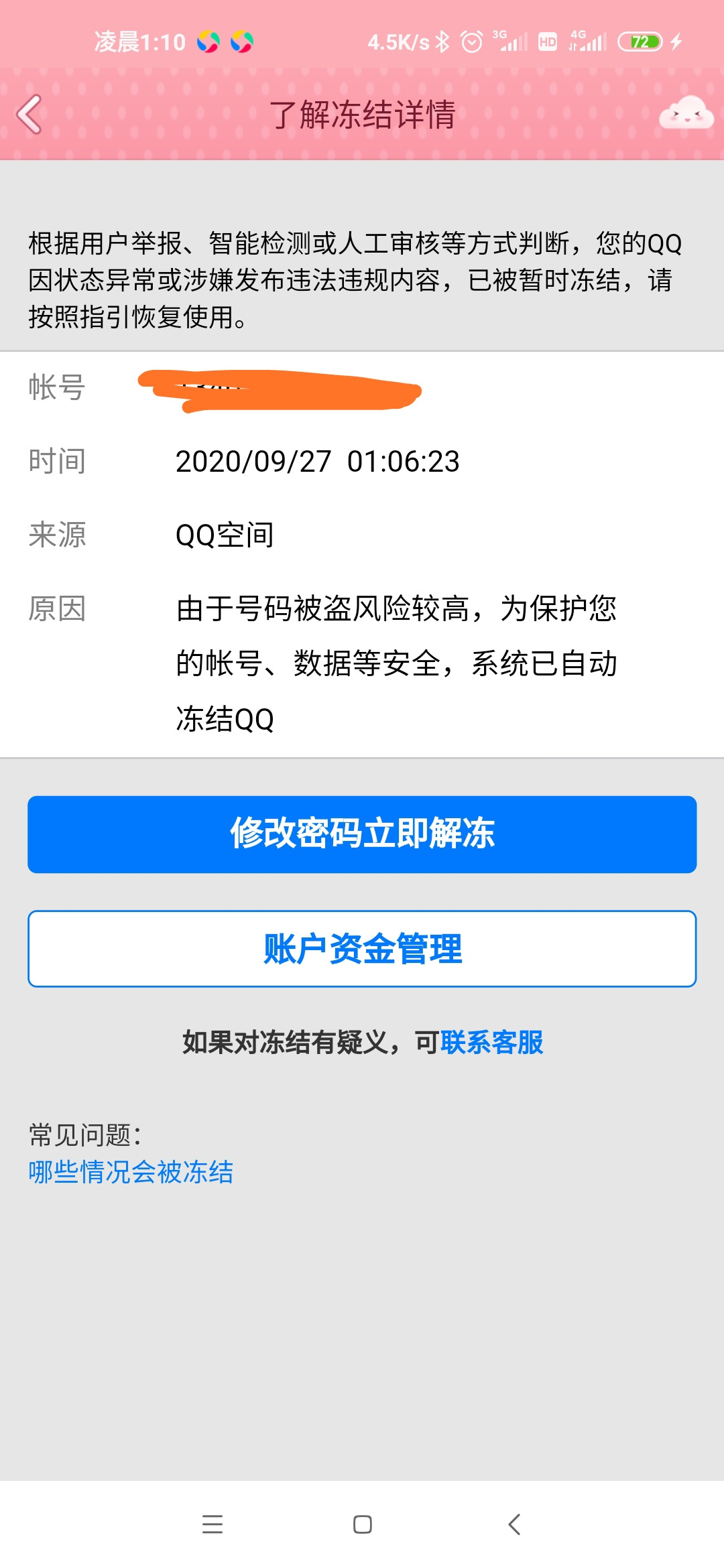Open 哪些情况会被冻结 FAQ link
Image resolution: width=724 pixels, height=1568 pixels.
click(131, 1172)
